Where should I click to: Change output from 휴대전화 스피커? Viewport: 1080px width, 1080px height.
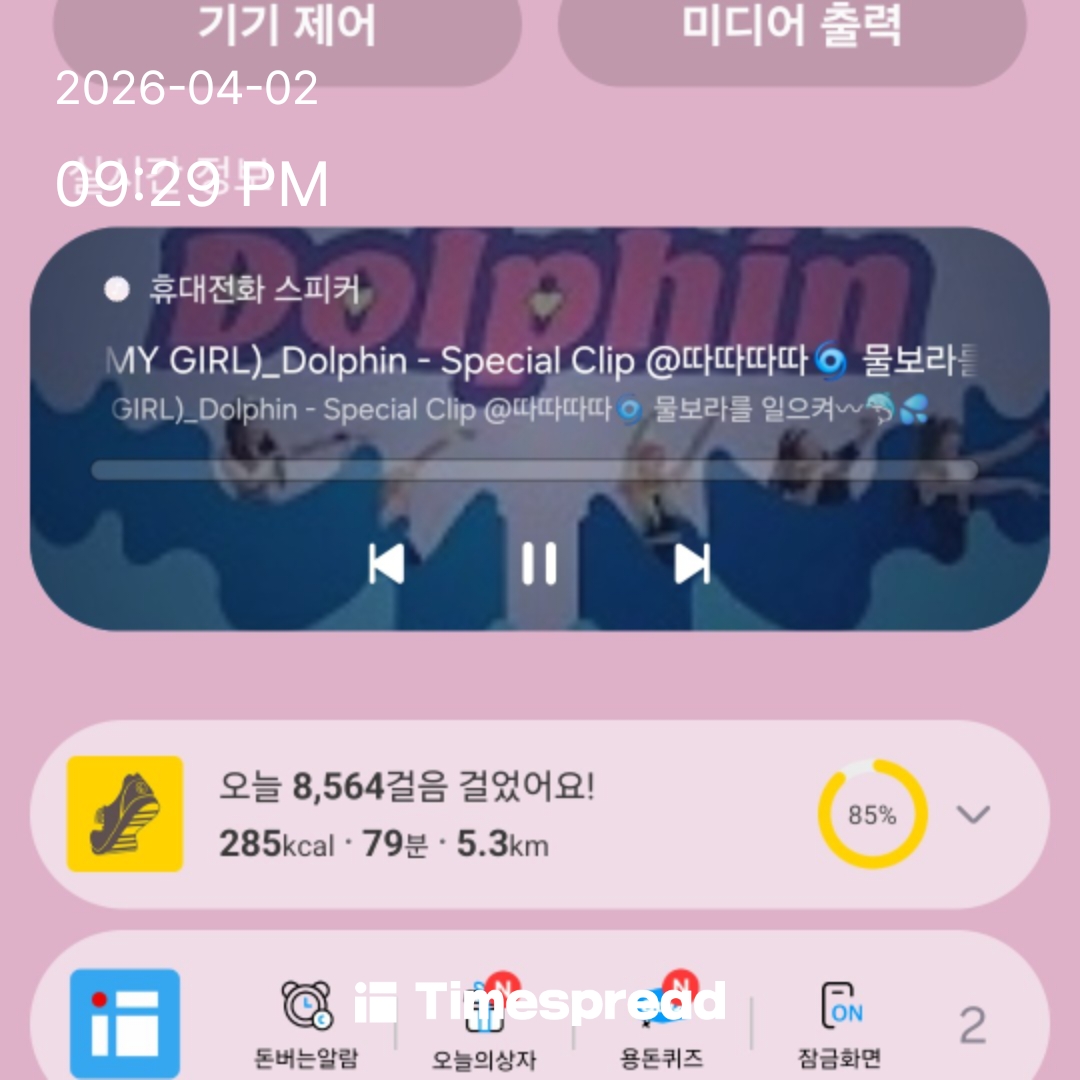[x=232, y=291]
